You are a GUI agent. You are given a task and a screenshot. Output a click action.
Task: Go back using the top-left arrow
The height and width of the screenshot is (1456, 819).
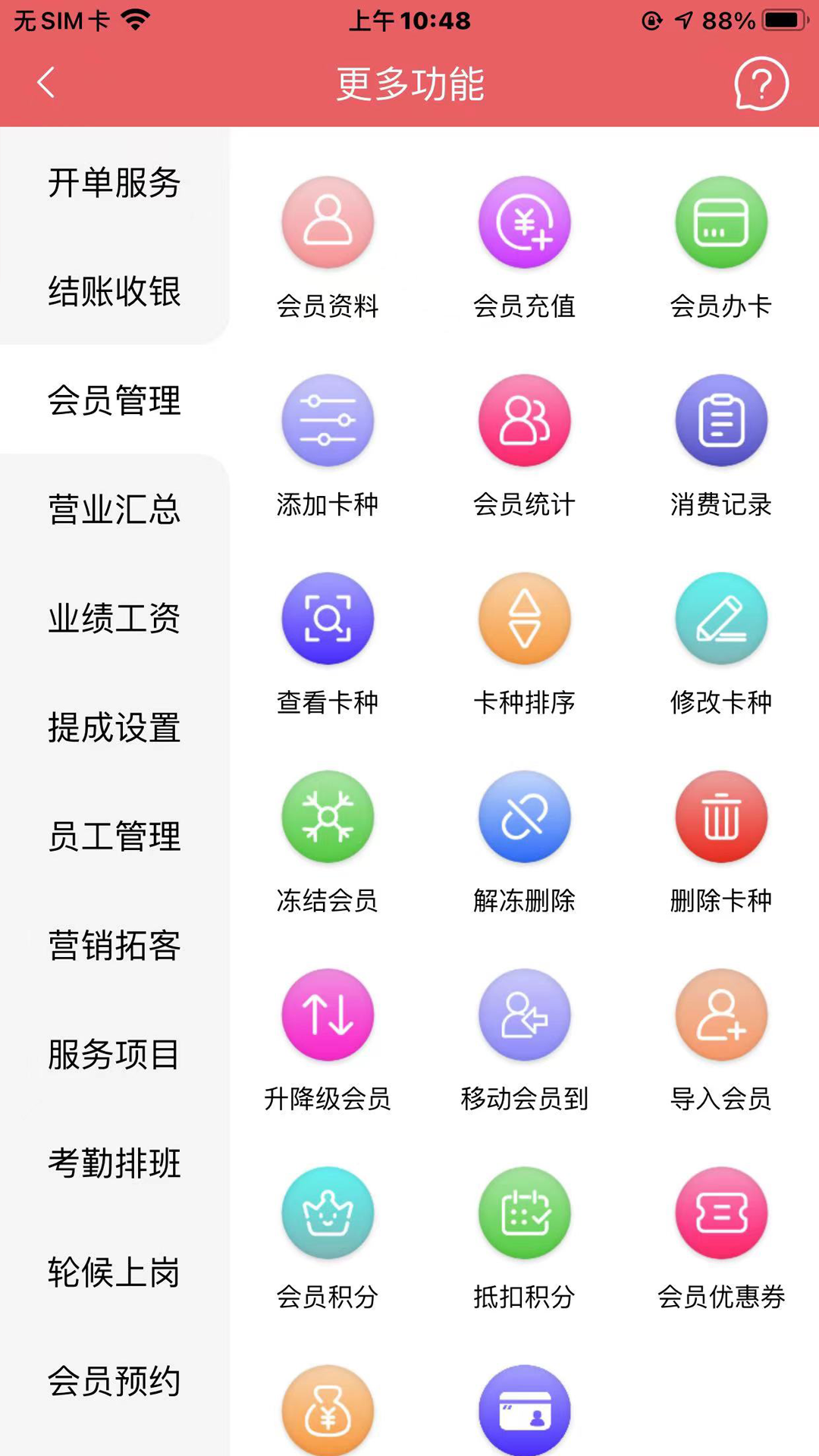pyautogui.click(x=45, y=84)
